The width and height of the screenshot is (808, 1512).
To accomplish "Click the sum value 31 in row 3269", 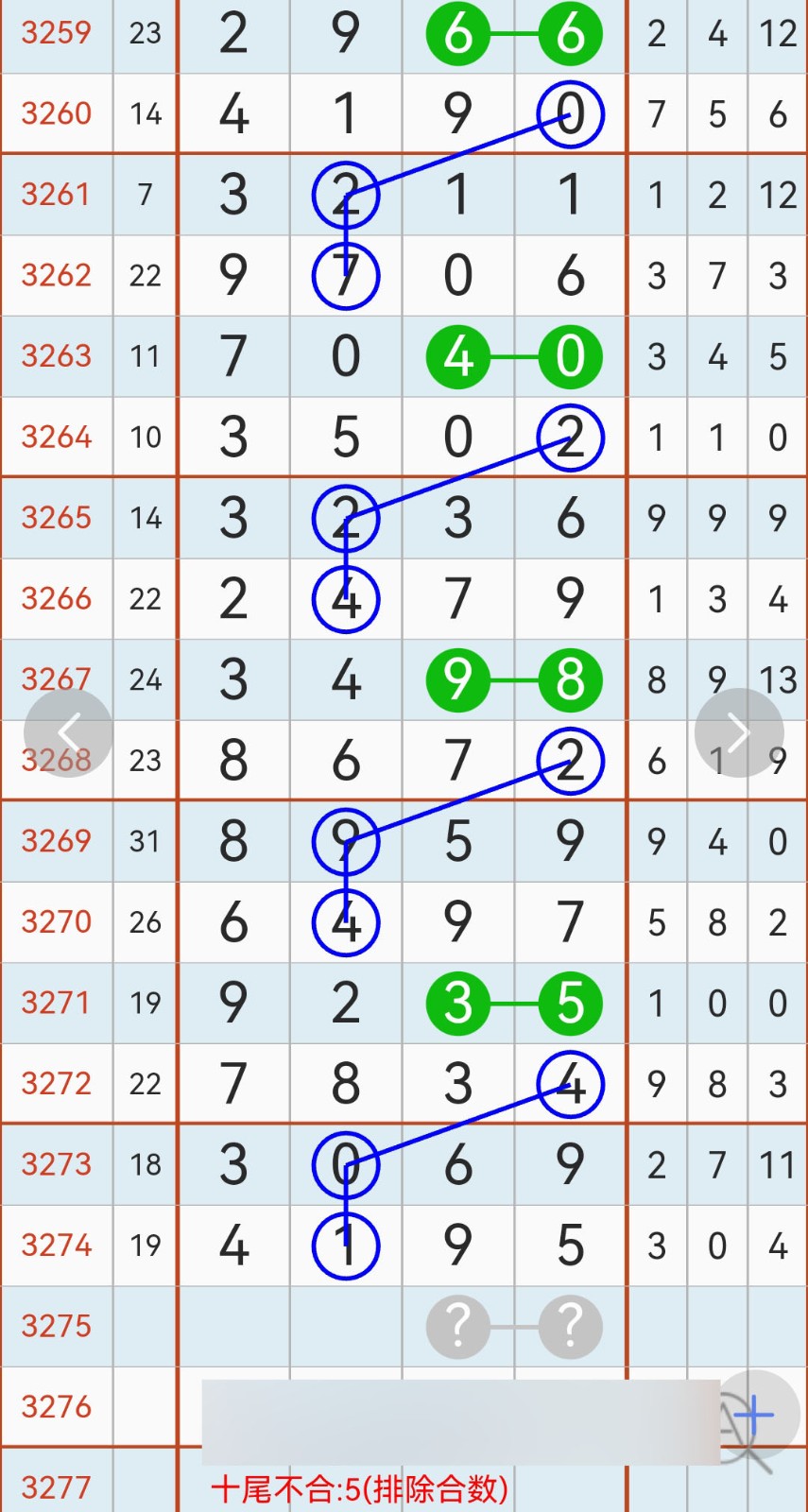I will pos(145,841).
